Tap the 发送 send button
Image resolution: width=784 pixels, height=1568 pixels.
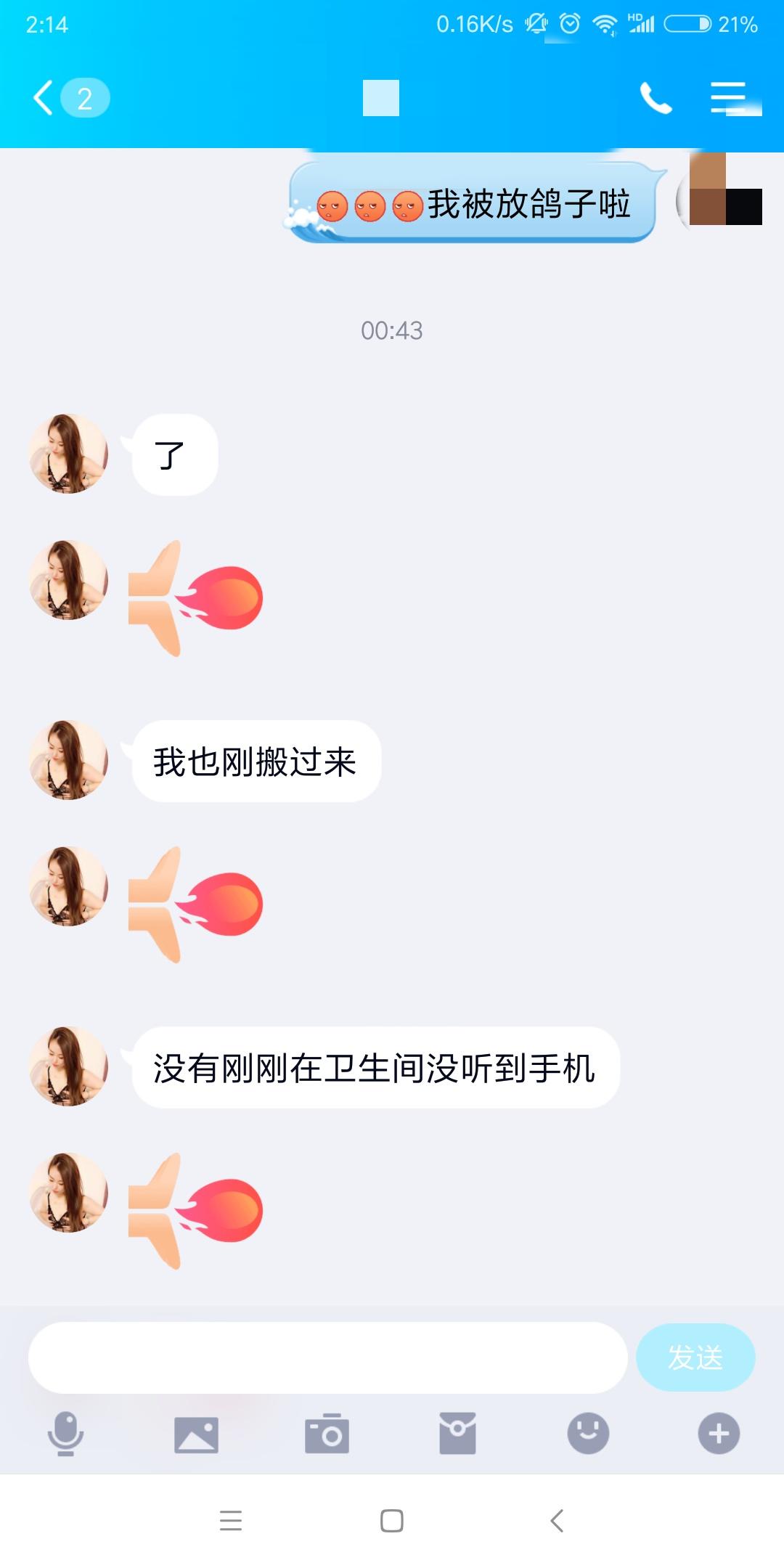(x=695, y=1357)
